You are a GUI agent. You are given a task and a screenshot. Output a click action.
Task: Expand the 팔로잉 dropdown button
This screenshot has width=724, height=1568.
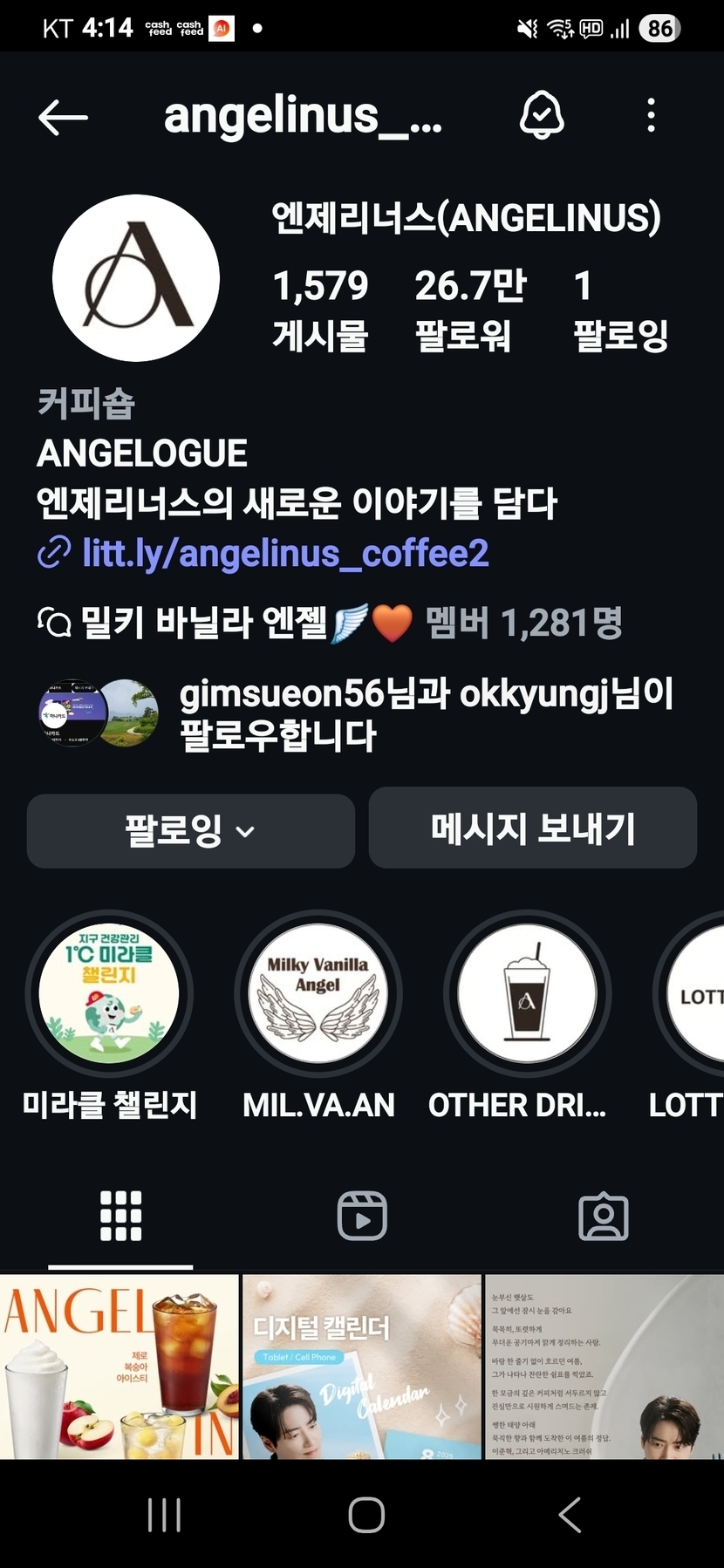click(x=191, y=830)
